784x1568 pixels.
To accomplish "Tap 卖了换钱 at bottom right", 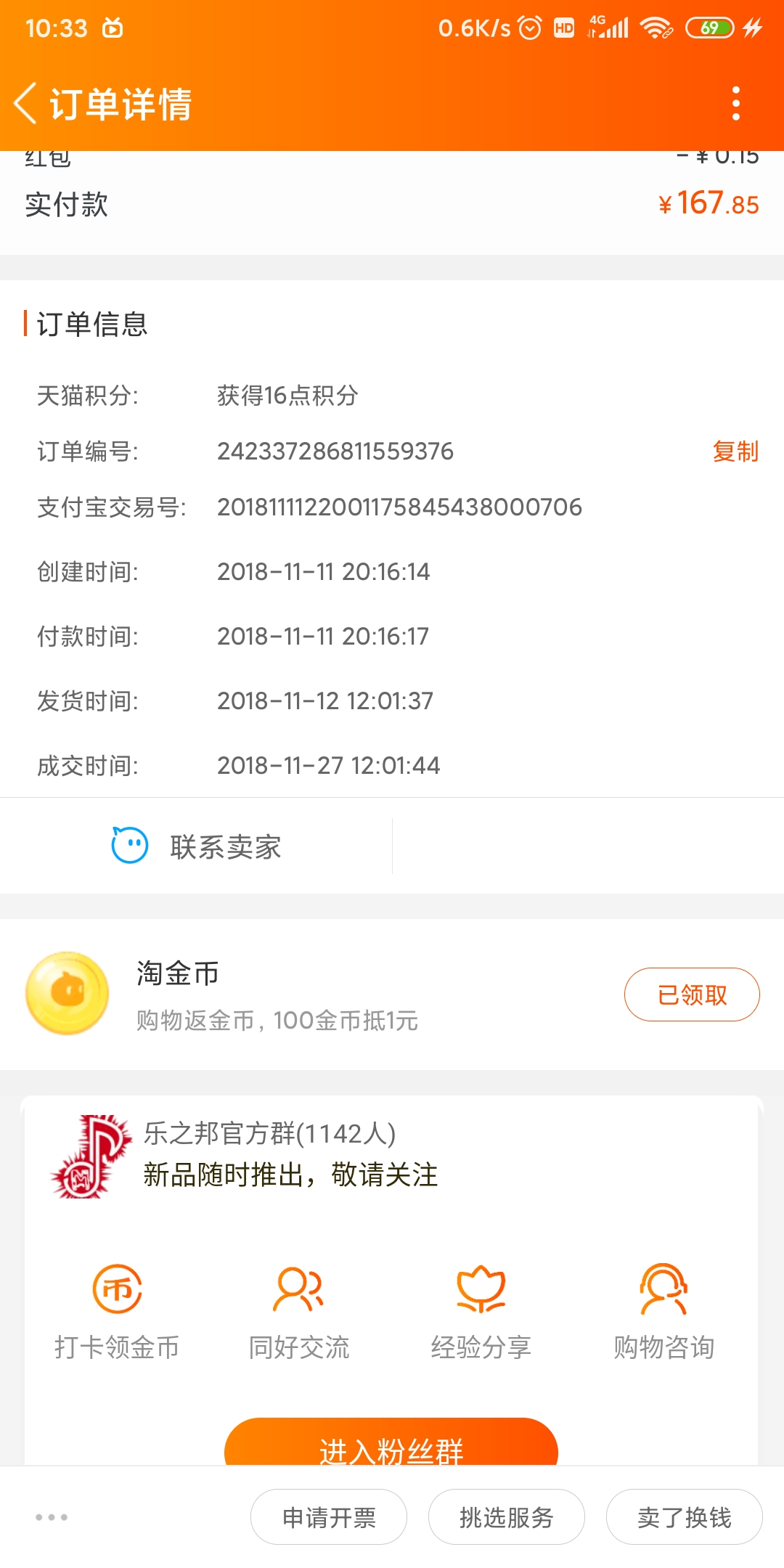I will [683, 1517].
